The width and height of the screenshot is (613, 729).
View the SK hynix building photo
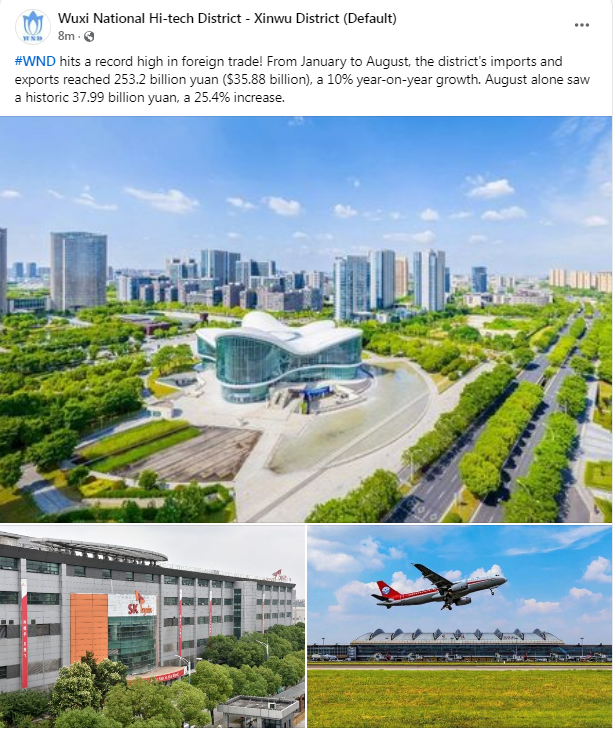coord(152,627)
